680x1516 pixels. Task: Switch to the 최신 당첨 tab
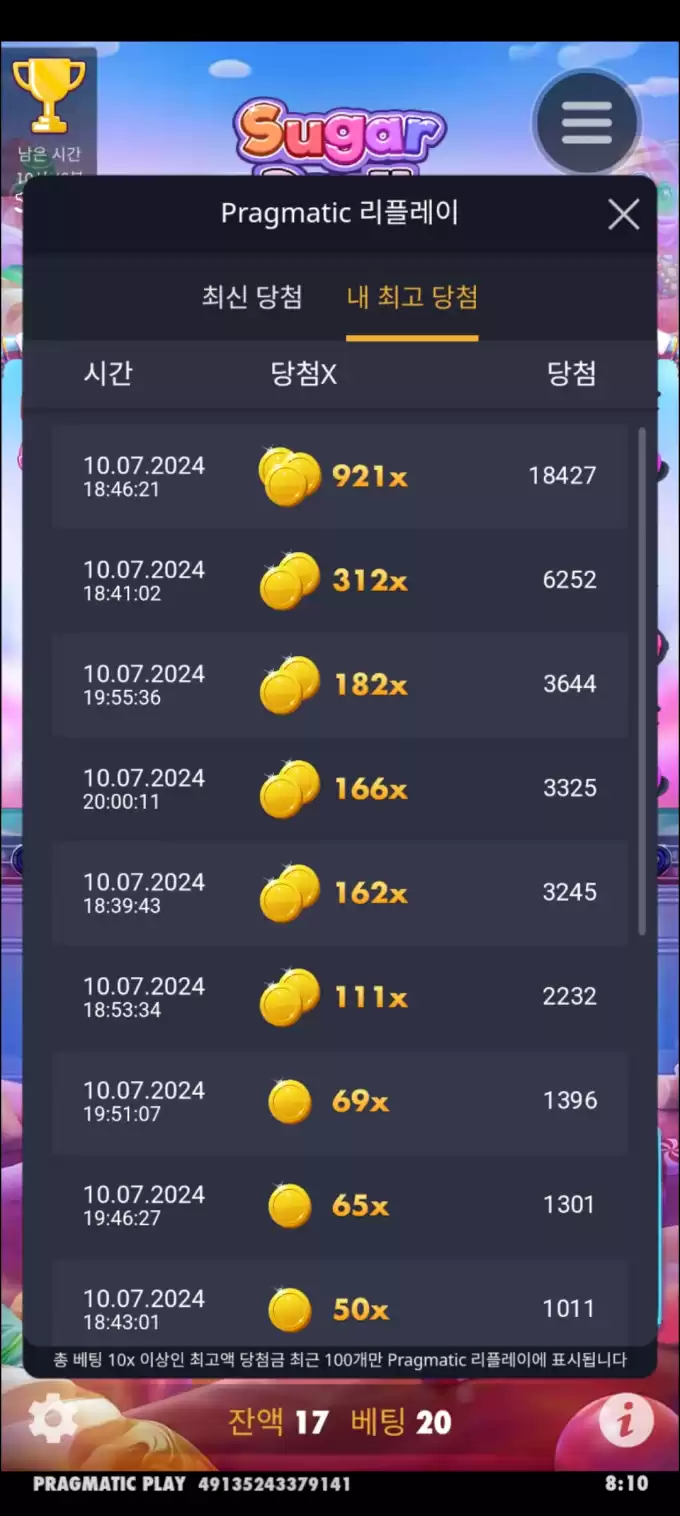252,297
